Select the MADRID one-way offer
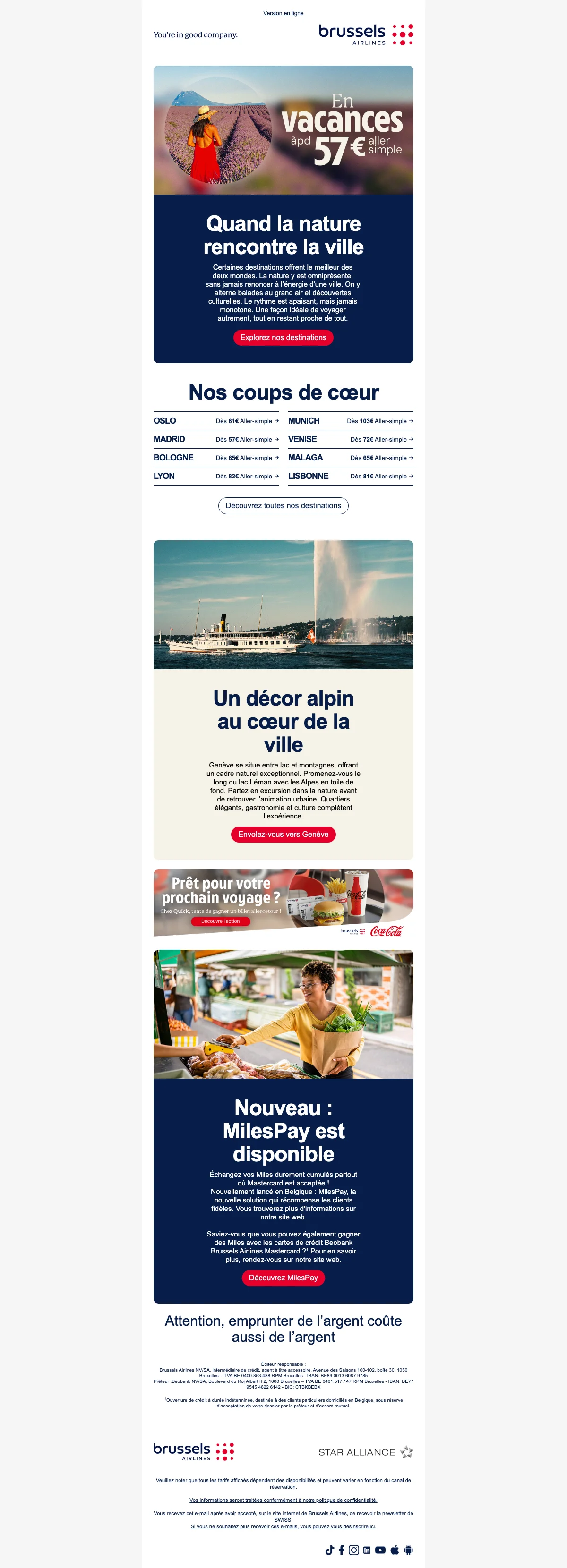567x1568 pixels. coord(216,439)
